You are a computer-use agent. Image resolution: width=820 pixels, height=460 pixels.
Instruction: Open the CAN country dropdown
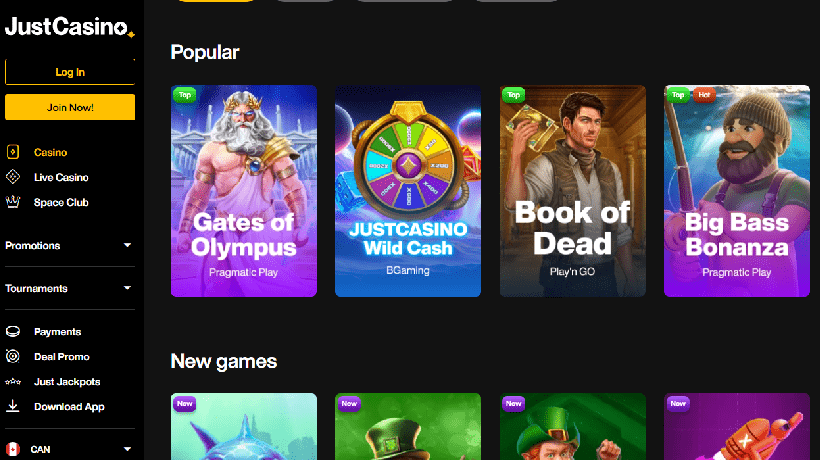pyautogui.click(x=69, y=449)
